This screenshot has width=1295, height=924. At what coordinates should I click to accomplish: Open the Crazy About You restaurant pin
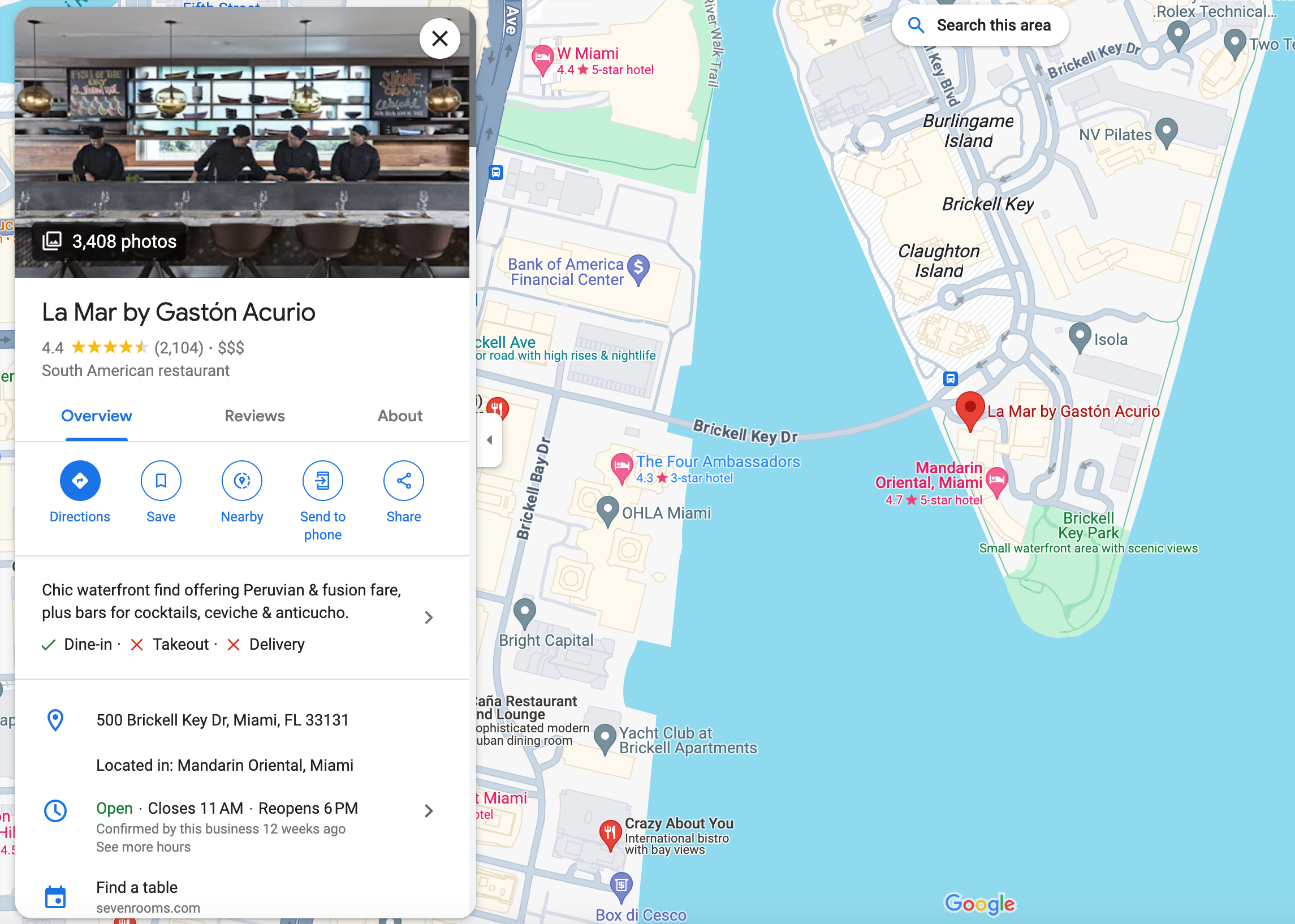pyautogui.click(x=610, y=832)
